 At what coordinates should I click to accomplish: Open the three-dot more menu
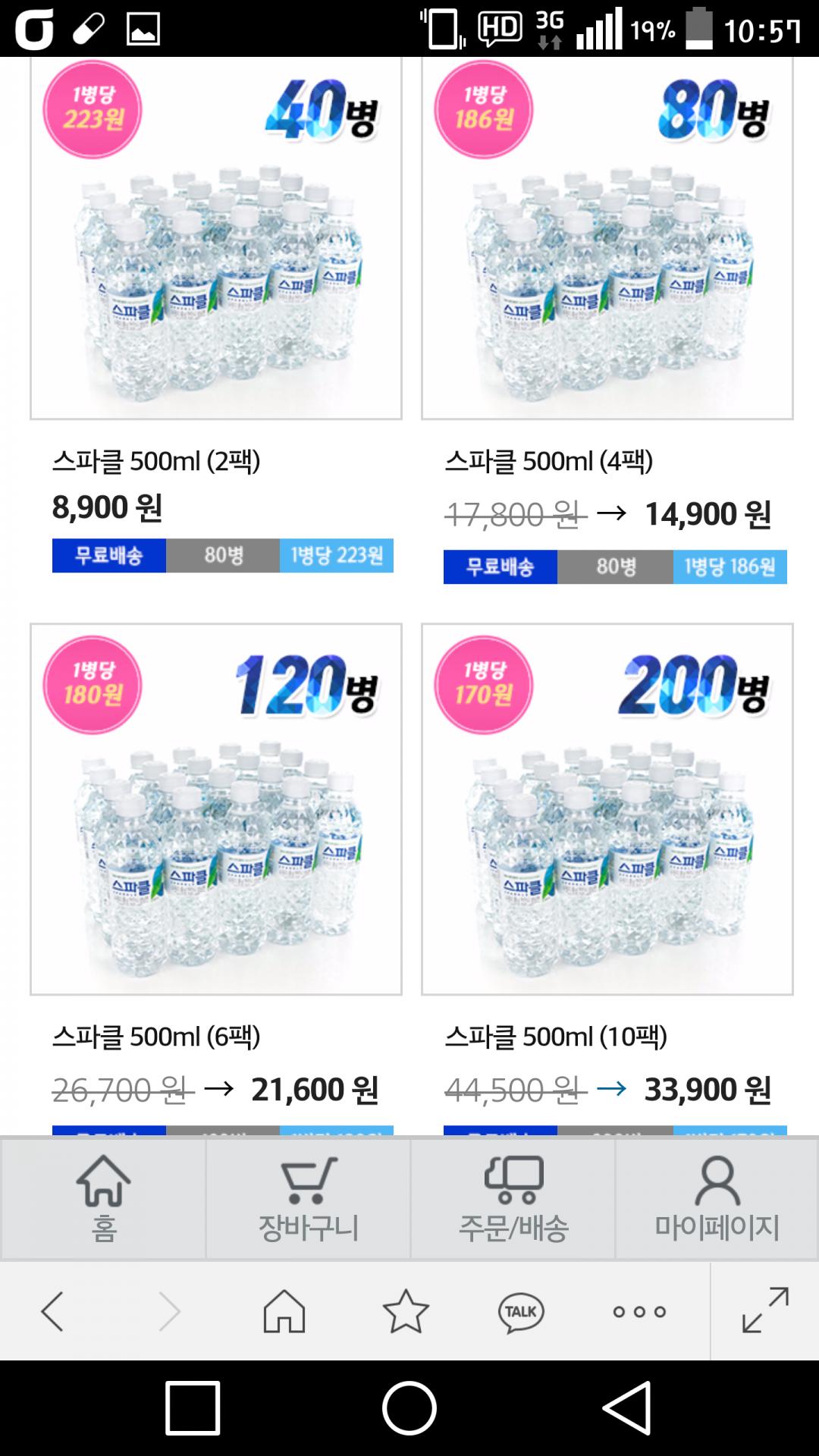pos(639,1312)
